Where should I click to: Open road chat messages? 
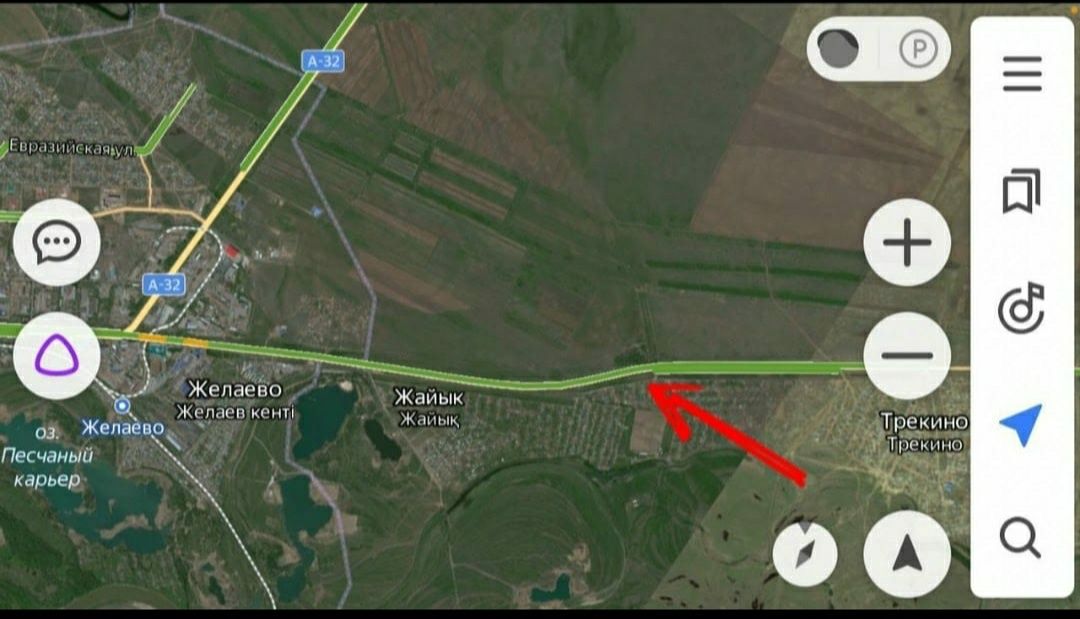pyautogui.click(x=57, y=242)
